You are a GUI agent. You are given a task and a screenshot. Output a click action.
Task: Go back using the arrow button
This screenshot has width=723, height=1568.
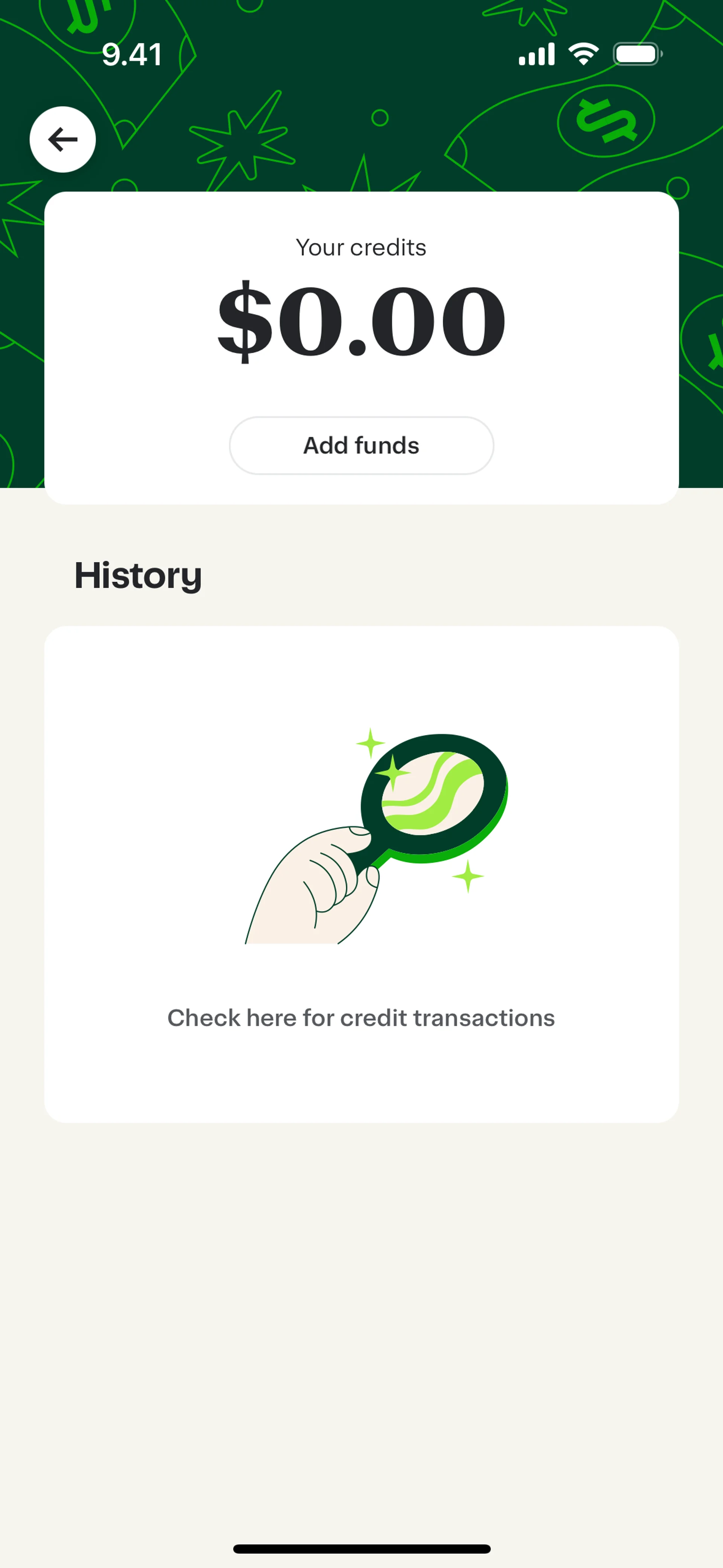pyautogui.click(x=63, y=139)
